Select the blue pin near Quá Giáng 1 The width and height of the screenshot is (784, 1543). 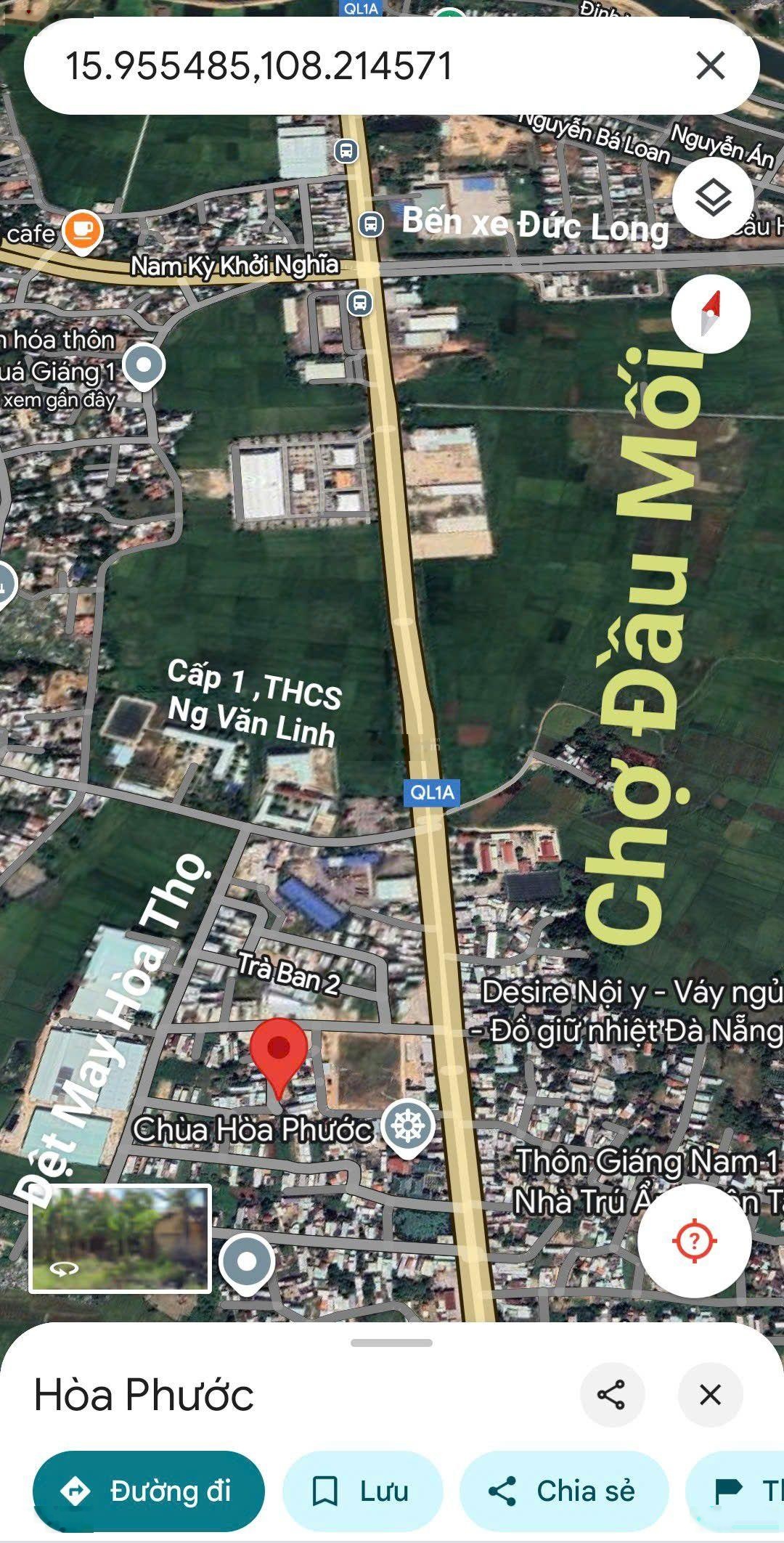click(143, 364)
